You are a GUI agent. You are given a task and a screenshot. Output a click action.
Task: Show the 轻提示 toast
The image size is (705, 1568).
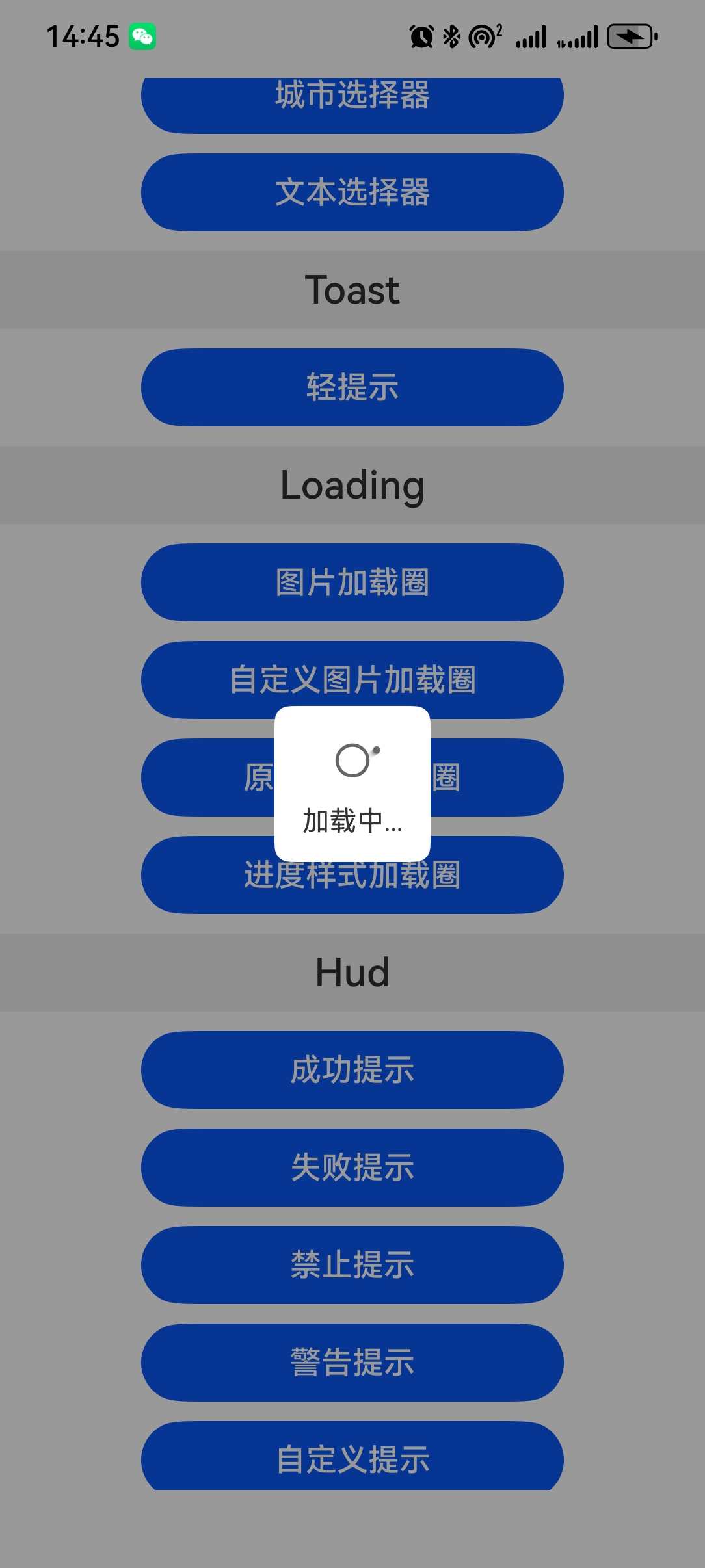pyautogui.click(x=352, y=387)
